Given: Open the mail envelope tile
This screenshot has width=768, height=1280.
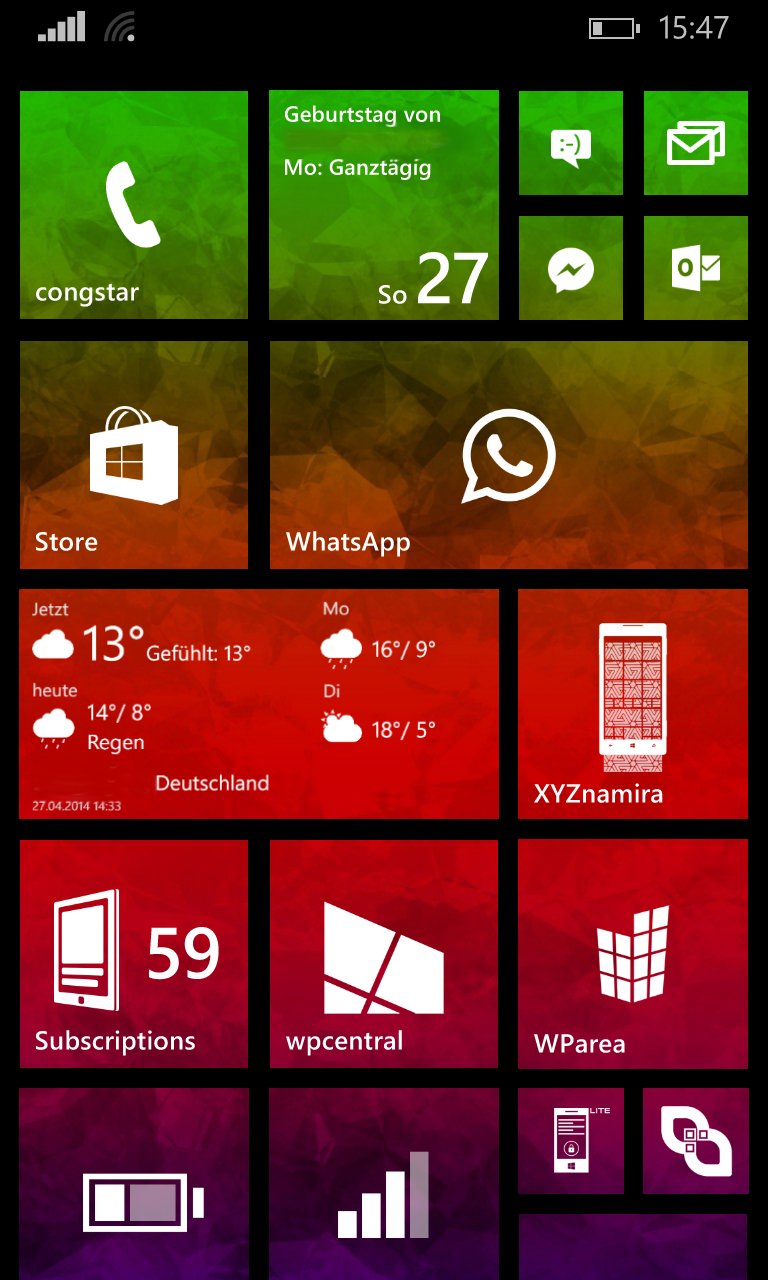Looking at the screenshot, I should 696,143.
